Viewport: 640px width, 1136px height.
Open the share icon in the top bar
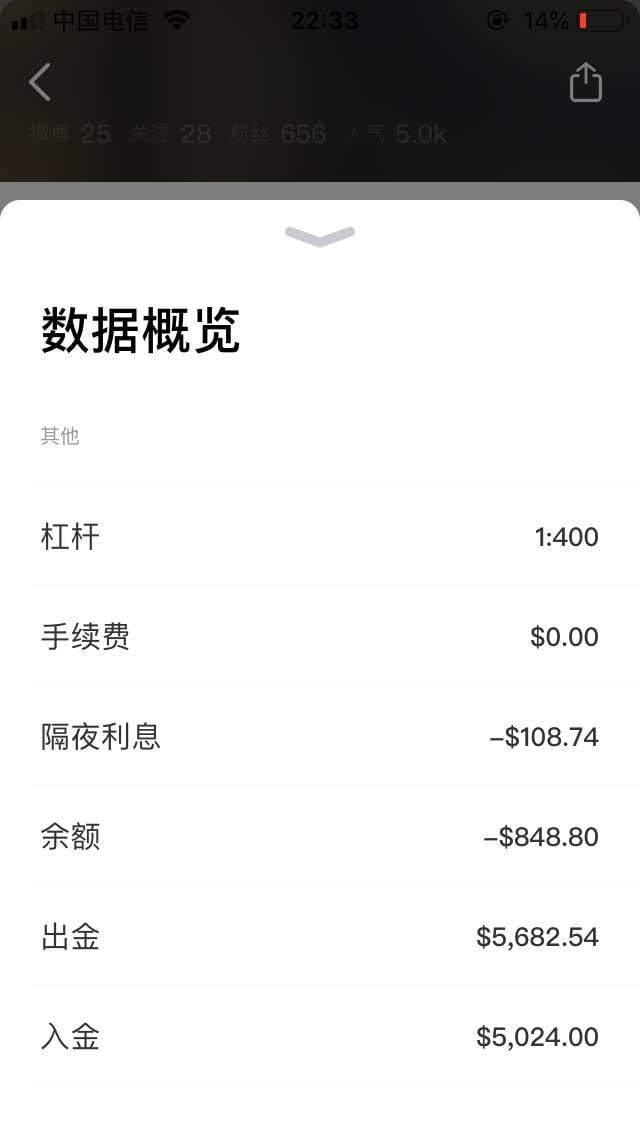coord(586,82)
